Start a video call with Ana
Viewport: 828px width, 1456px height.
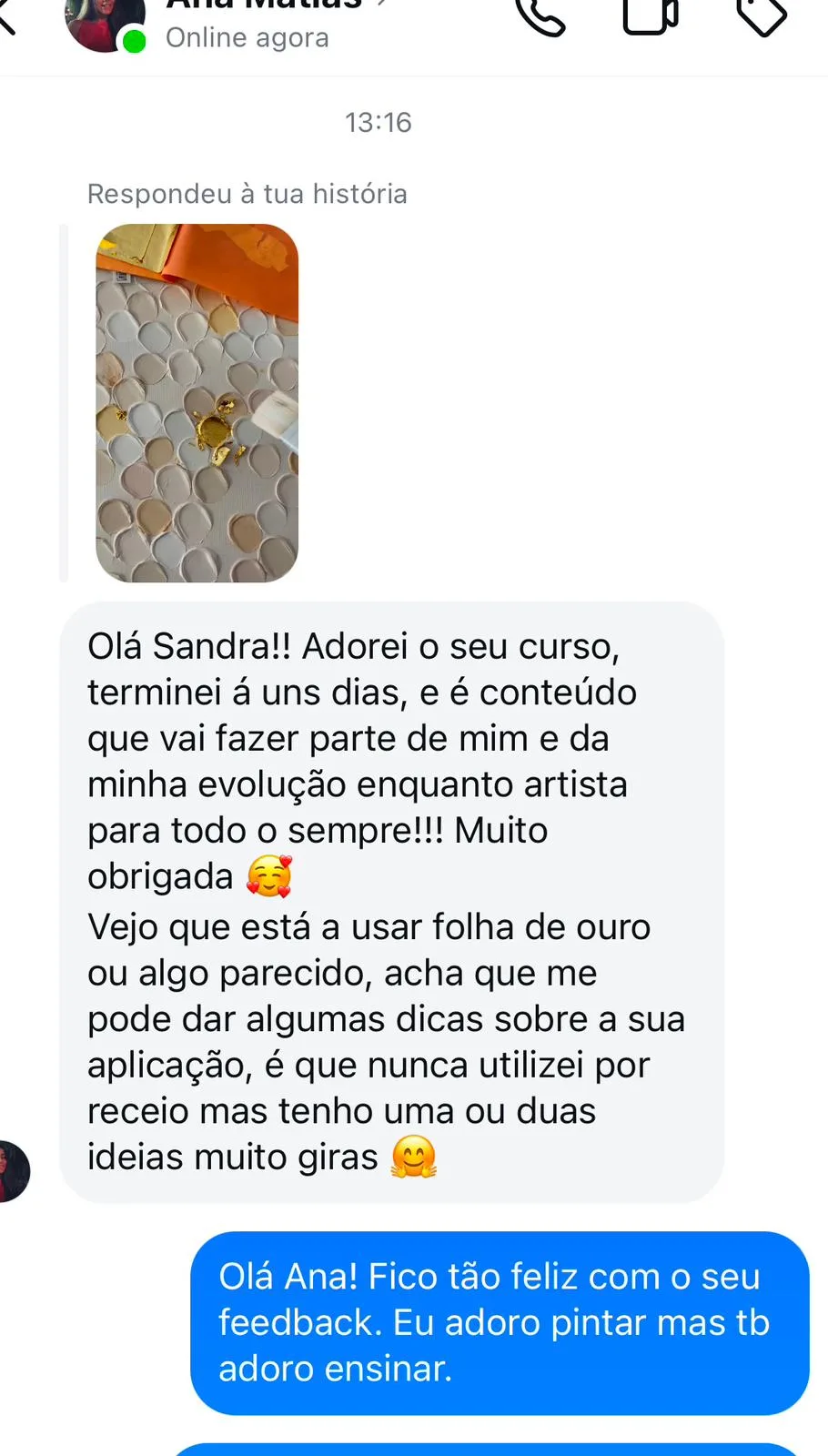650,15
